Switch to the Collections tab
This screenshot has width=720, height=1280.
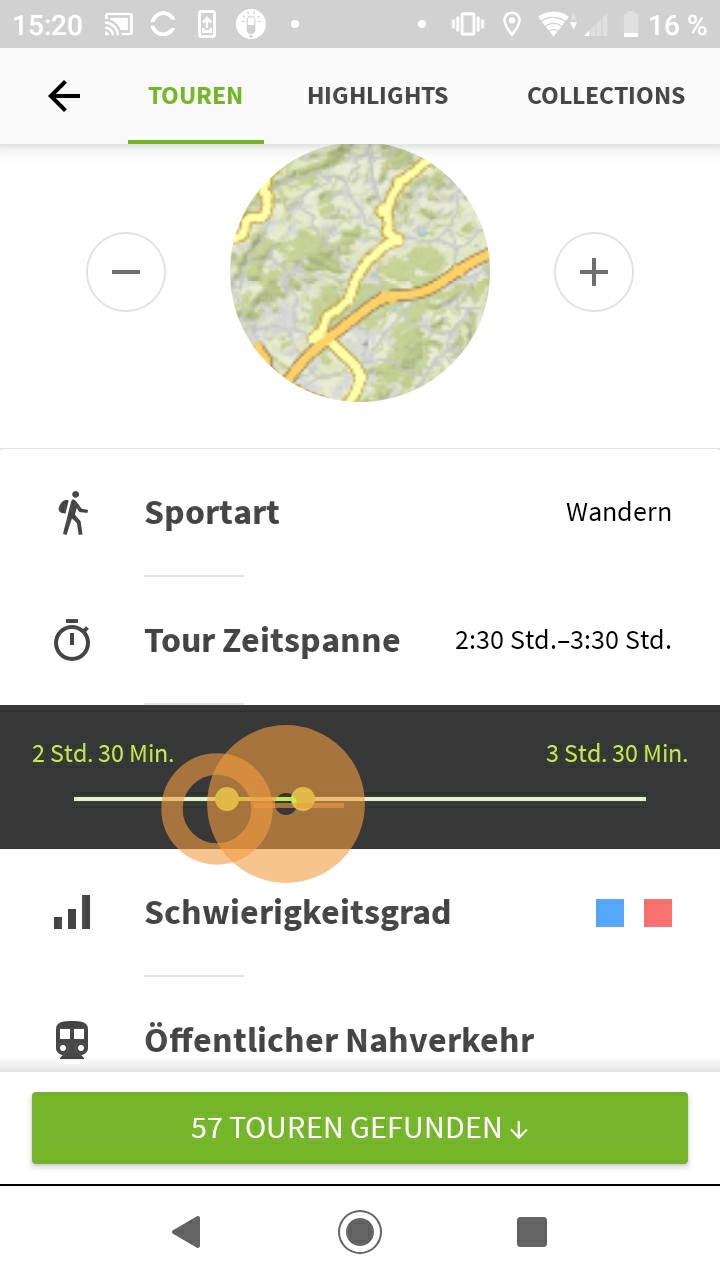point(605,96)
